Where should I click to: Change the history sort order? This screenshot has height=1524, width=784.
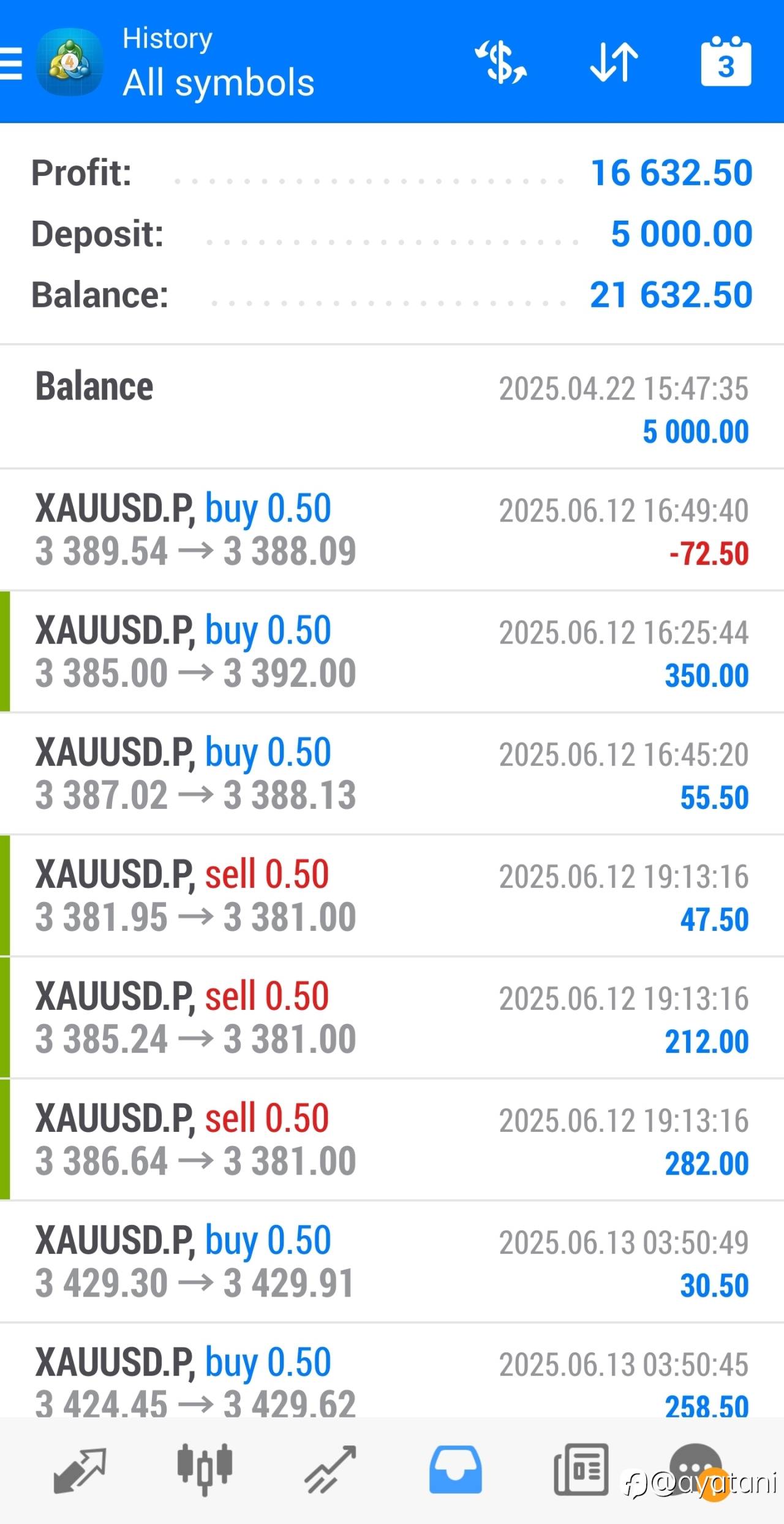tap(614, 62)
